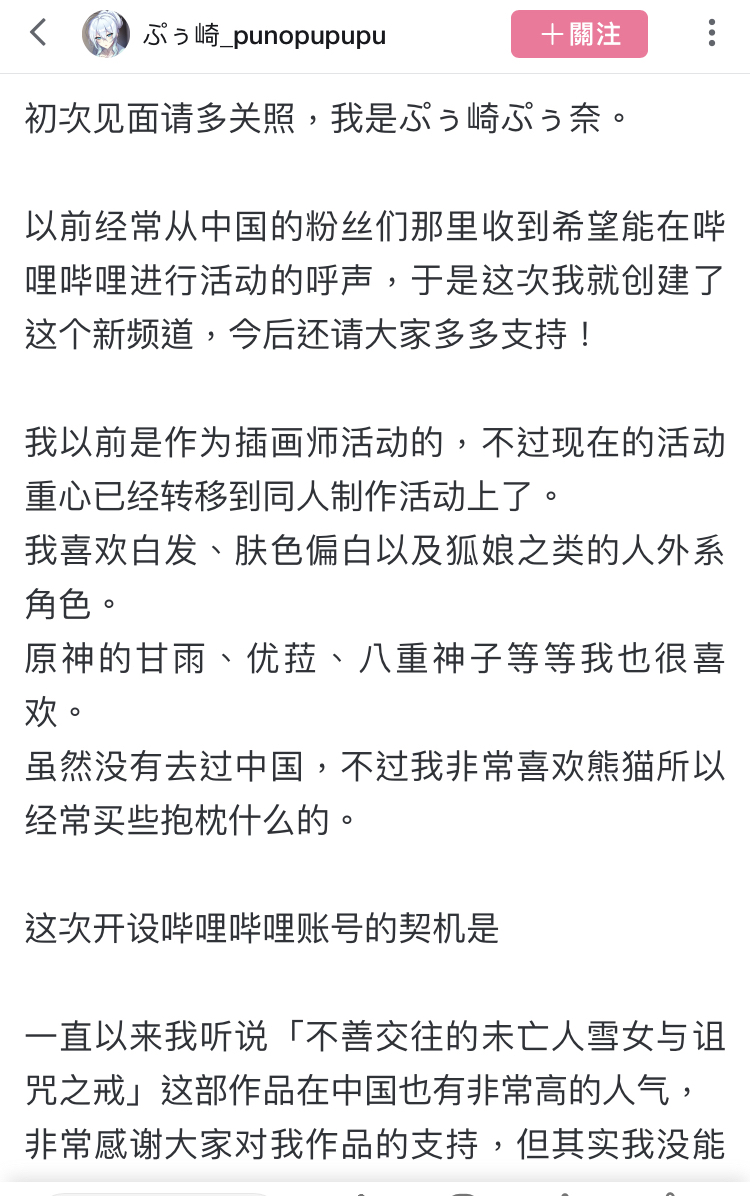Open the author's profile avatar
The width and height of the screenshot is (750, 1196).
click(106, 34)
